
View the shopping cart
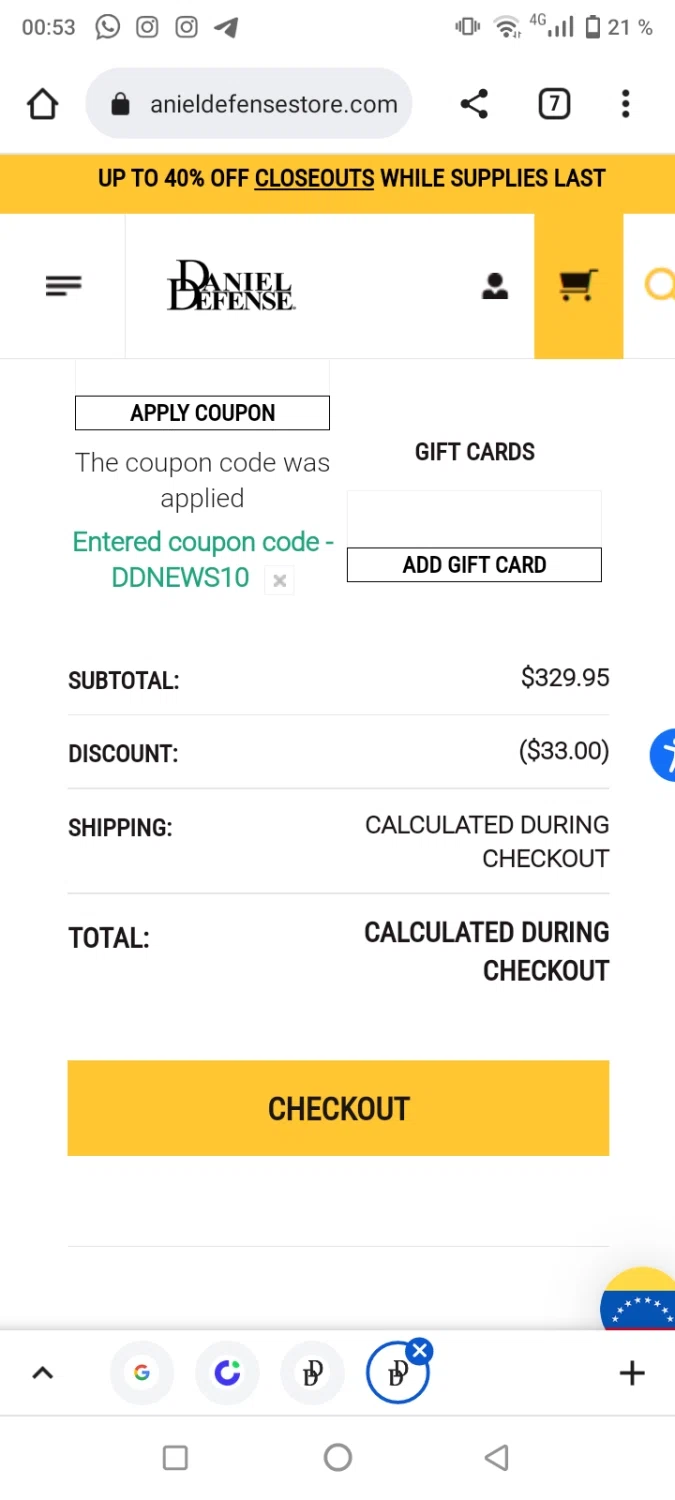pos(578,287)
